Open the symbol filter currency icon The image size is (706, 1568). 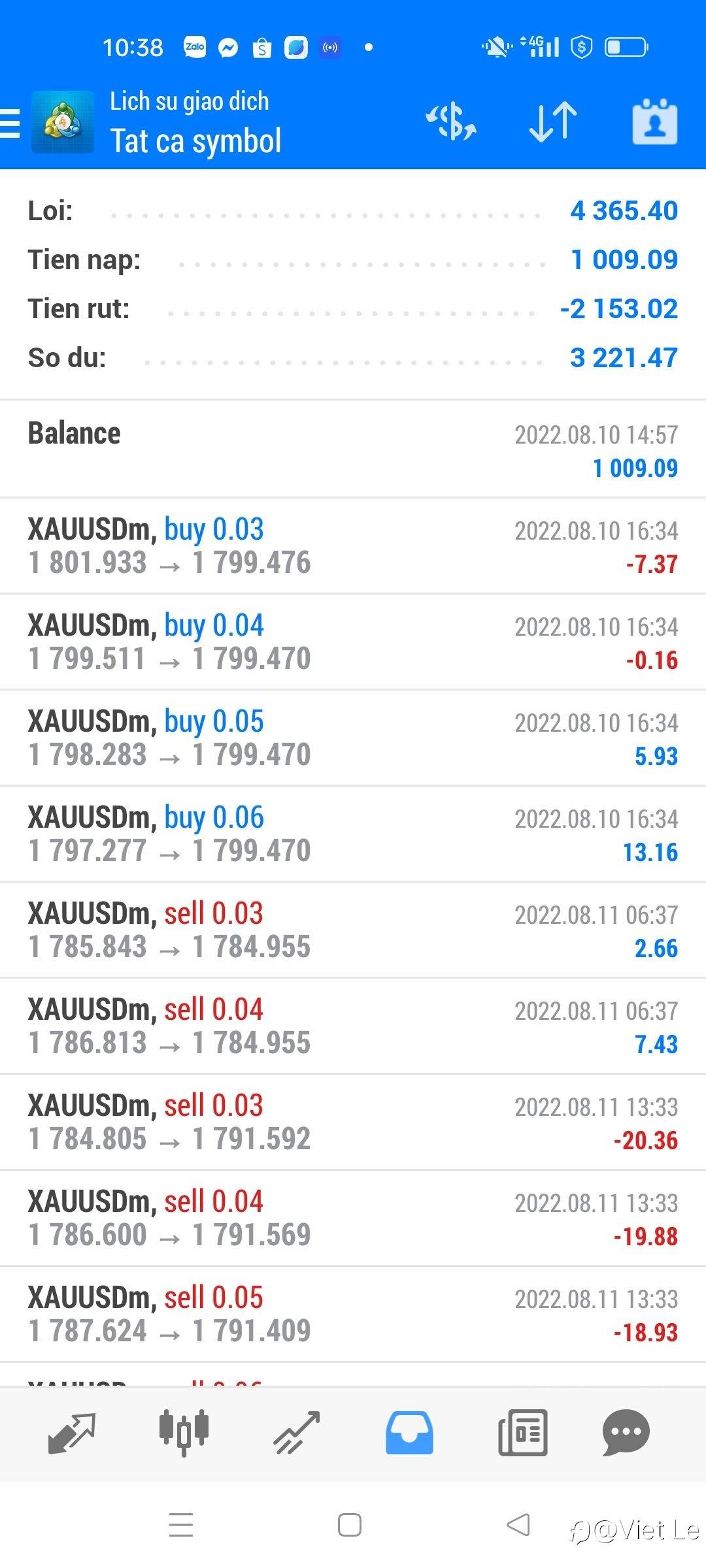pyautogui.click(x=451, y=122)
